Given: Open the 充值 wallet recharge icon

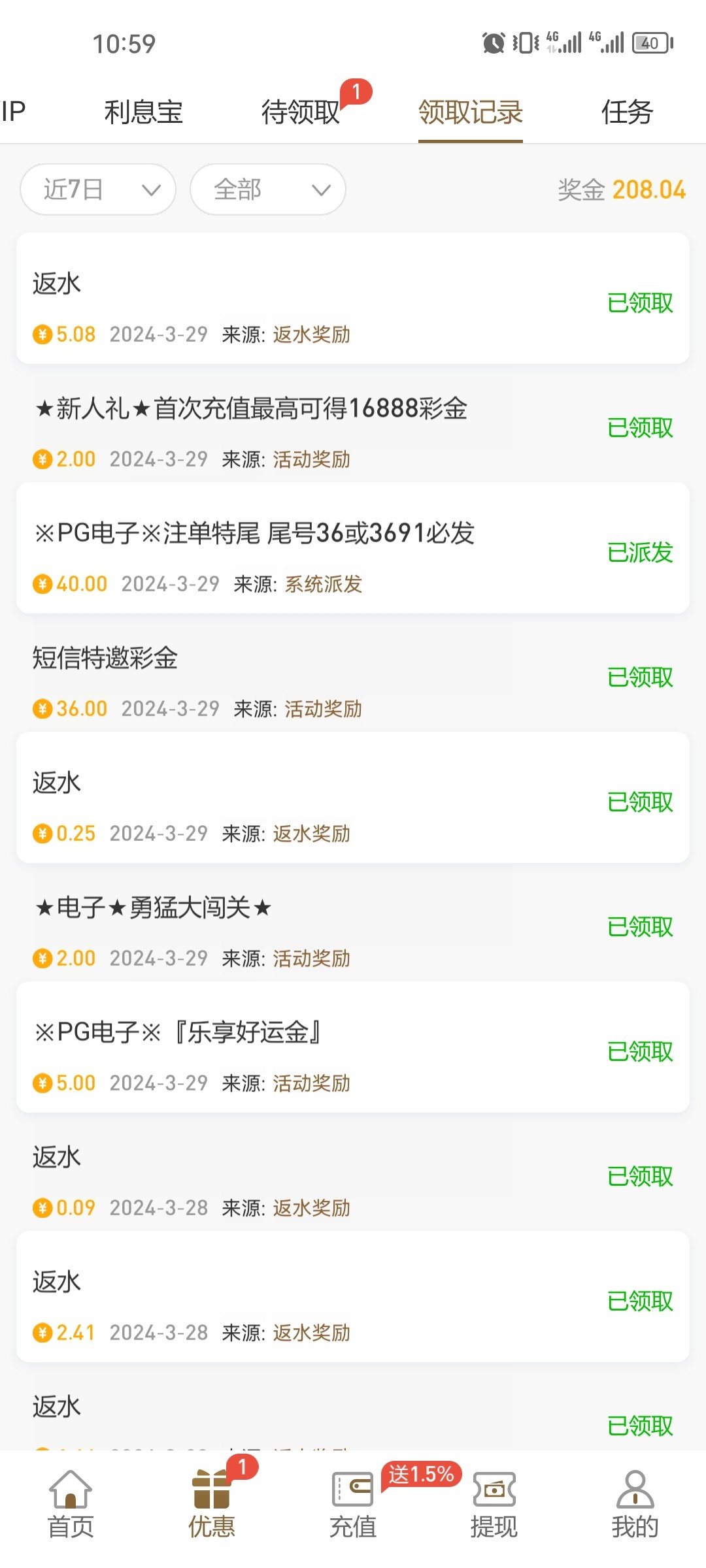Looking at the screenshot, I should (353, 1503).
